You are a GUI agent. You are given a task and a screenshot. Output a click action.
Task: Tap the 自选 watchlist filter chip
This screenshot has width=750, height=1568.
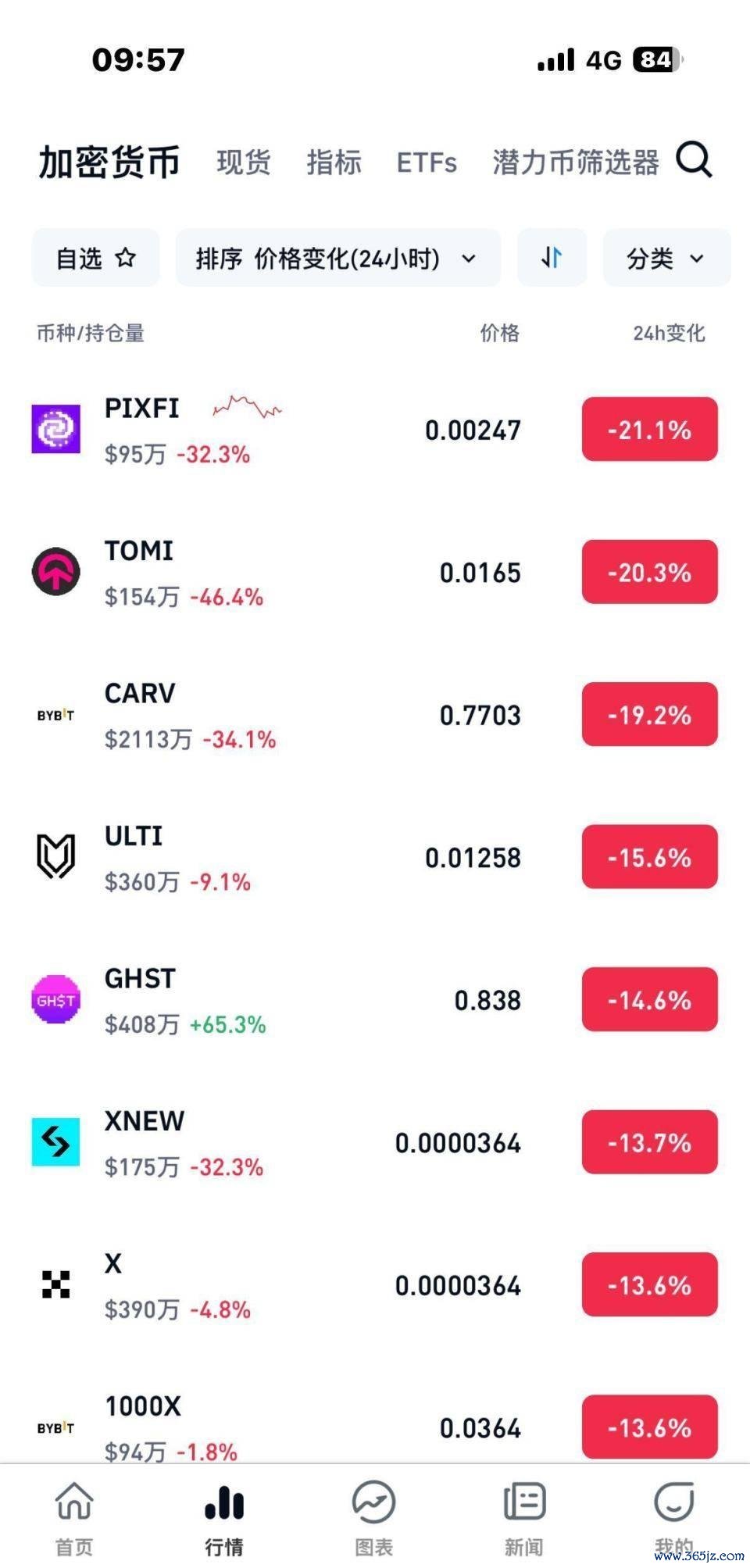pos(95,258)
